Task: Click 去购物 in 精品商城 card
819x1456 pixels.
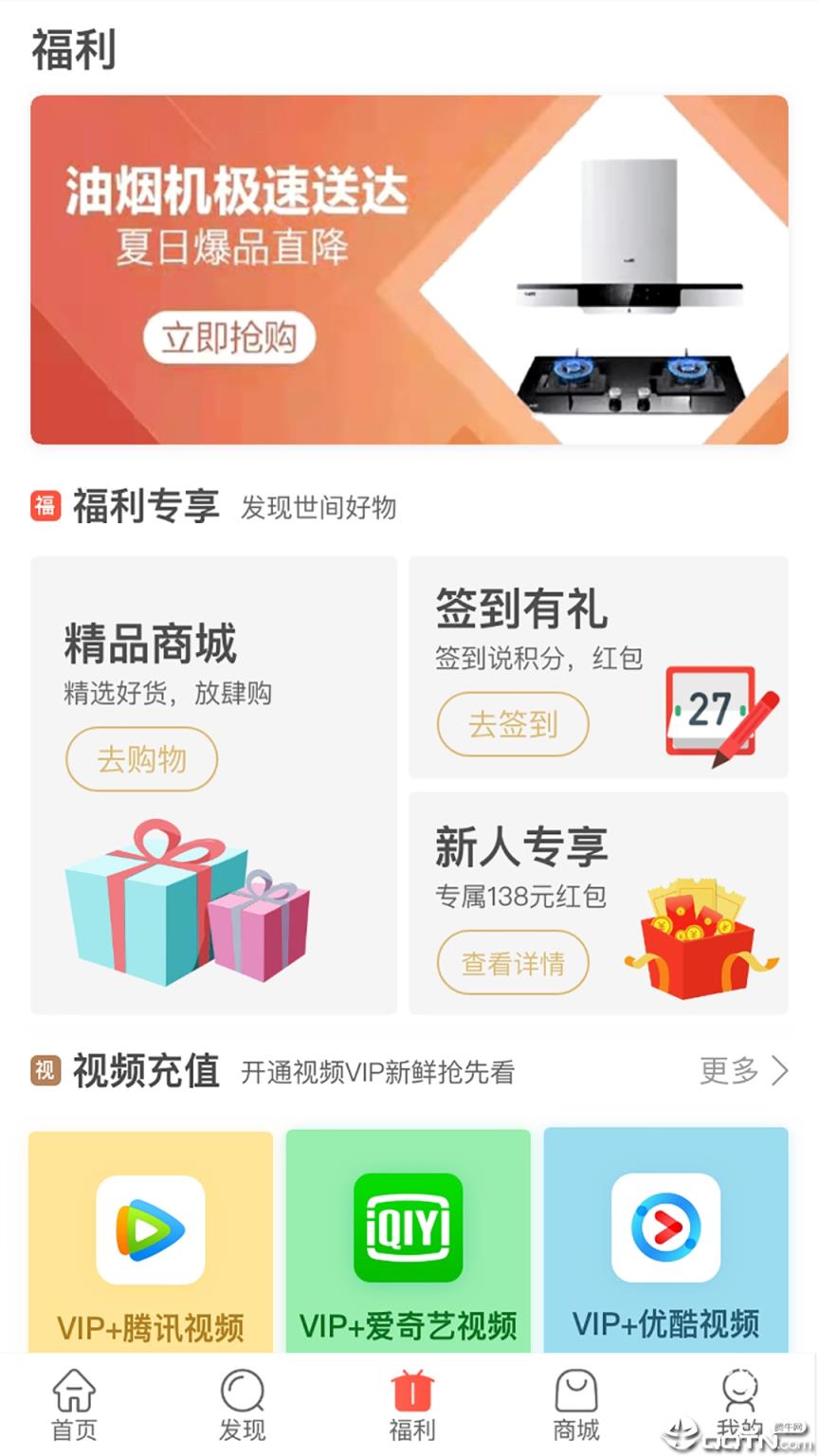Action: pyautogui.click(x=141, y=759)
